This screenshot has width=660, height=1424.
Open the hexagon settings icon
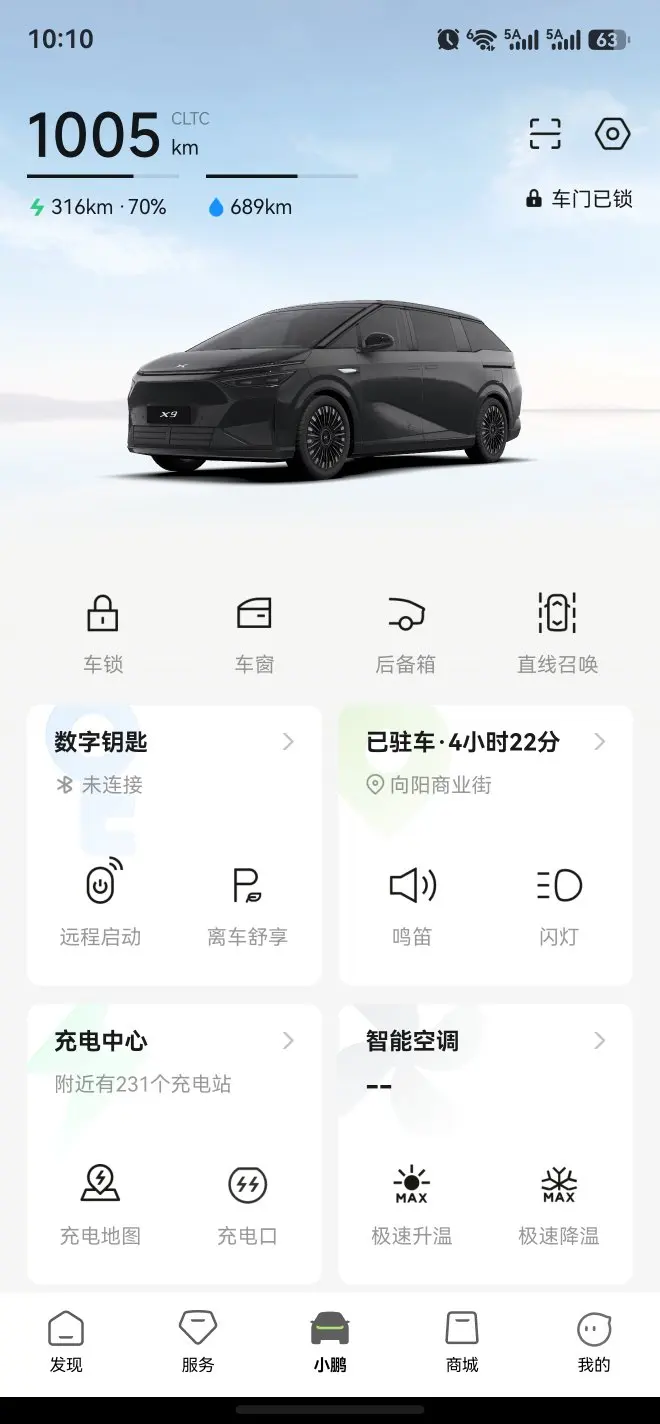[612, 134]
